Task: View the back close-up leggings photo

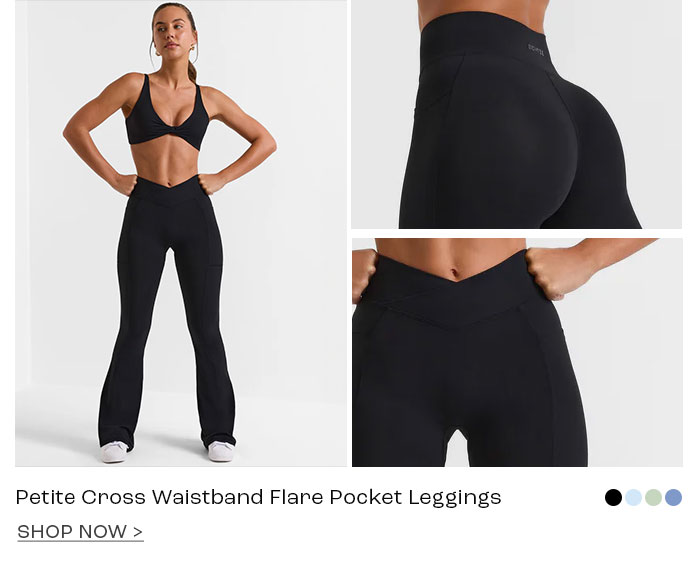Action: 516,114
